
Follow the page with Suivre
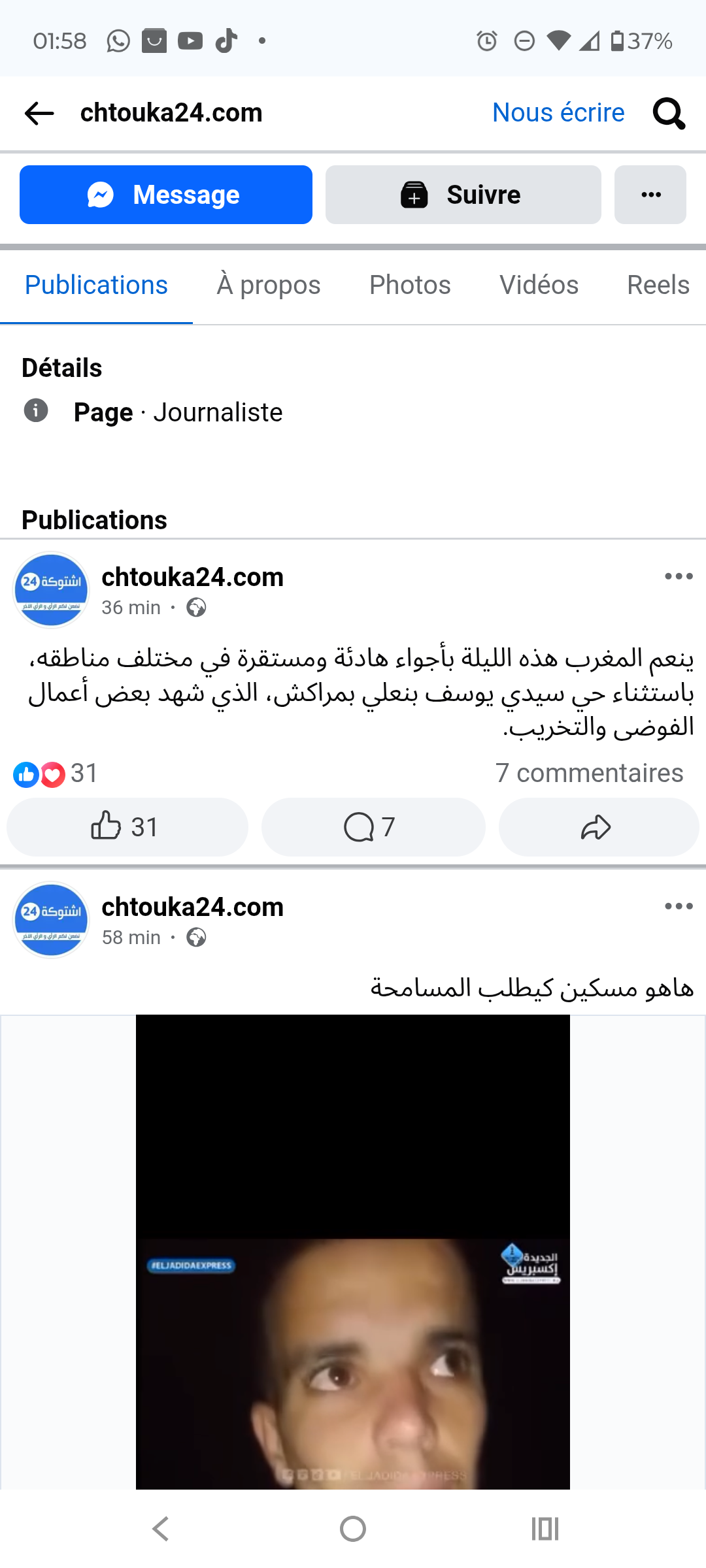point(463,195)
